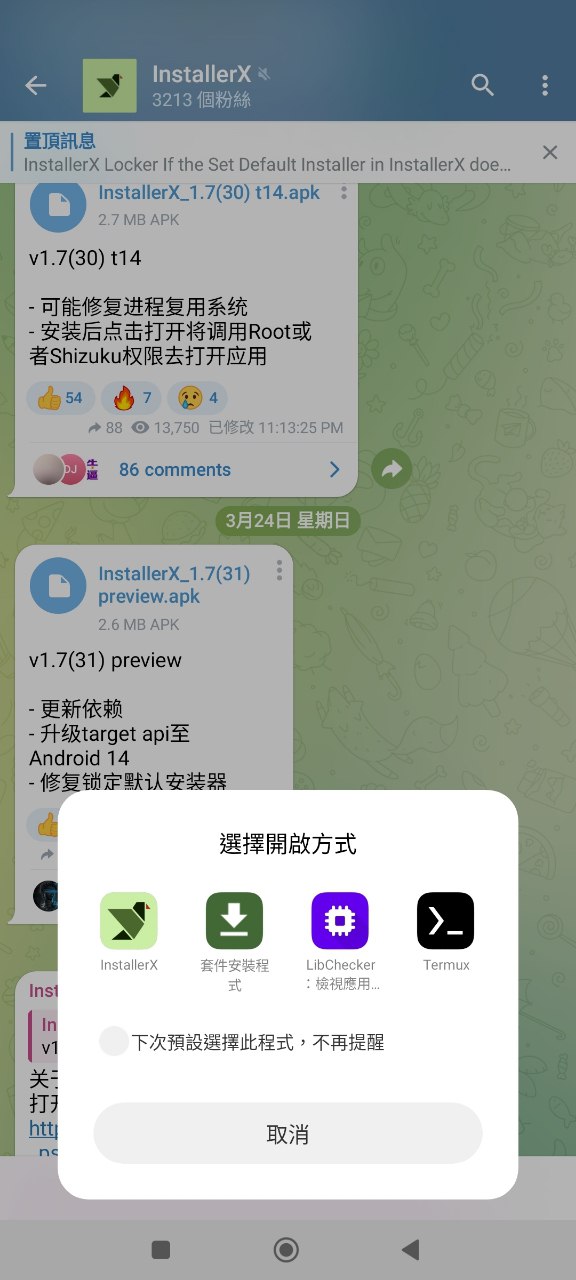This screenshot has width=576, height=1280.
Task: Tap the system back triangle
Action: pyautogui.click(x=410, y=1249)
